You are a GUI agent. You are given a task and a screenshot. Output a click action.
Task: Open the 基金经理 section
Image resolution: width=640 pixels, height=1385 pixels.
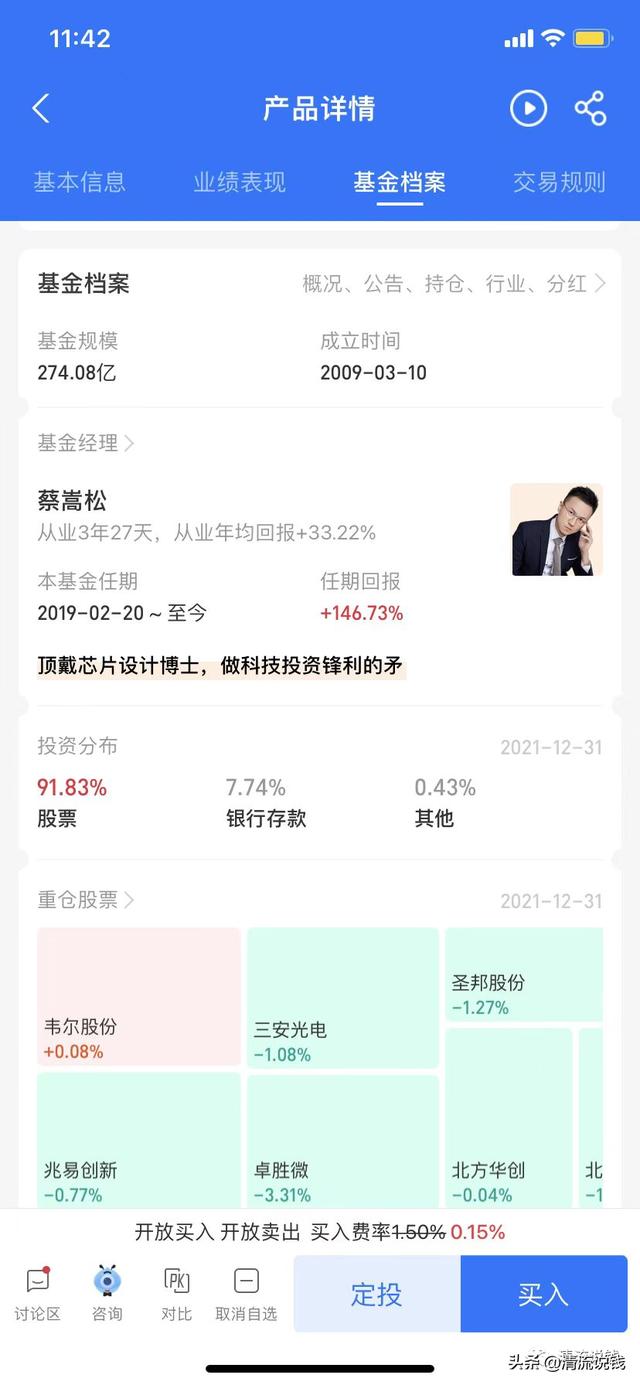(x=86, y=443)
